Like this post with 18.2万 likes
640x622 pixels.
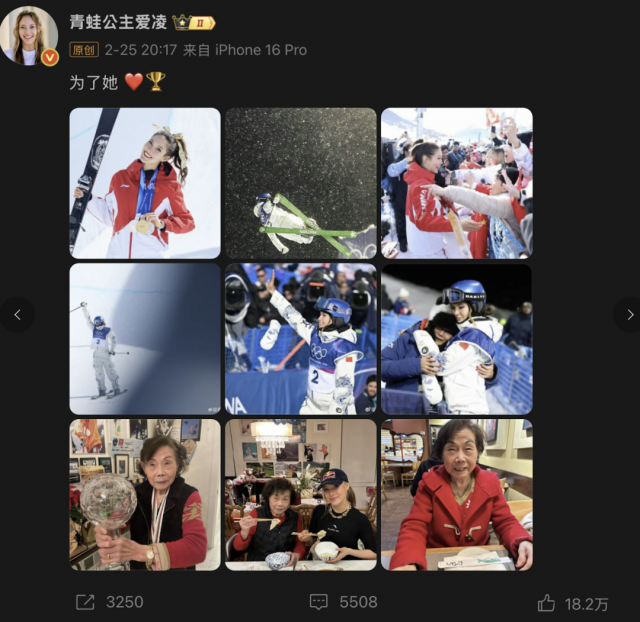point(573,602)
